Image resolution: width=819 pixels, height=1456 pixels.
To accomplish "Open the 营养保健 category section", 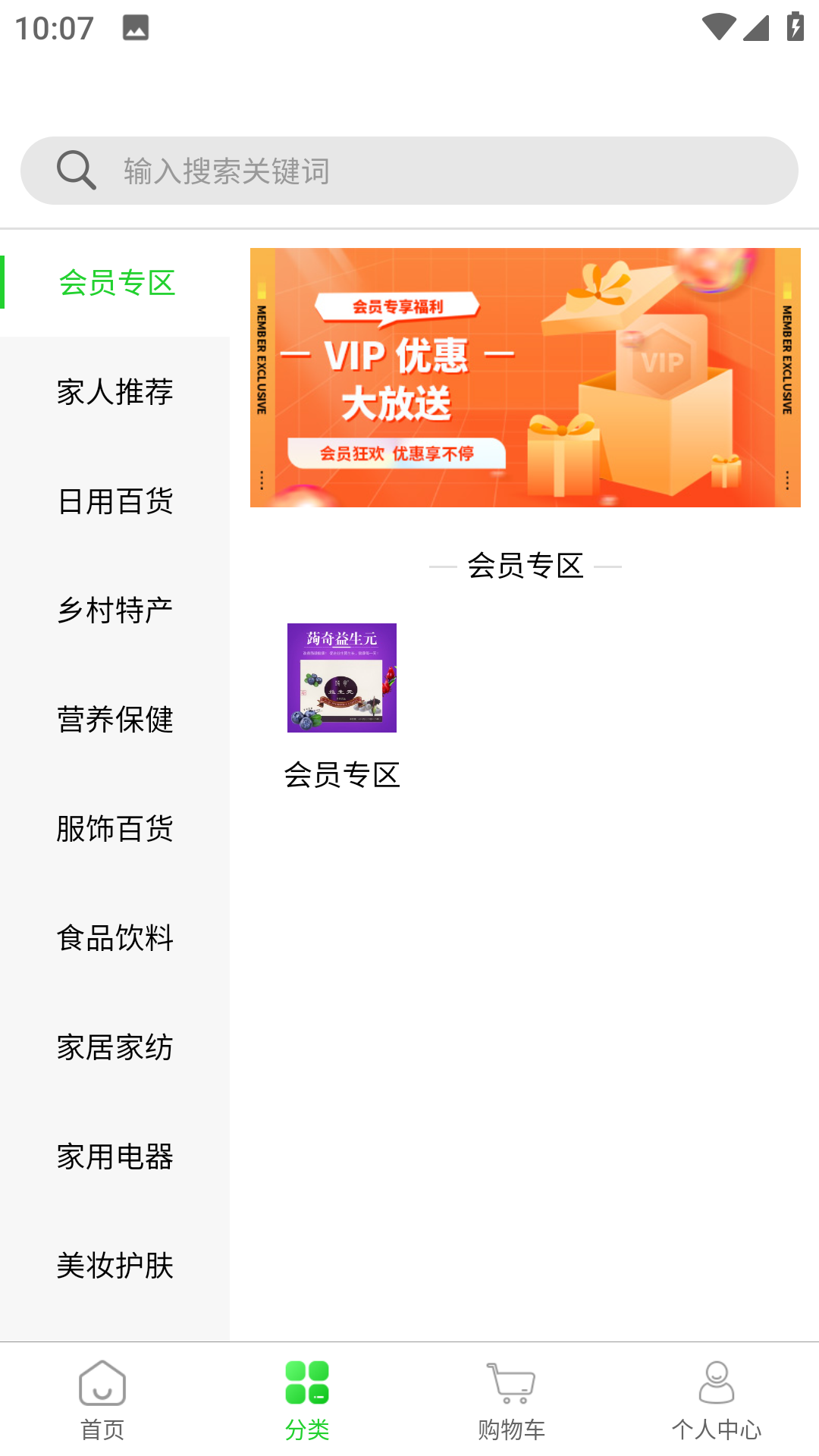I will click(115, 720).
